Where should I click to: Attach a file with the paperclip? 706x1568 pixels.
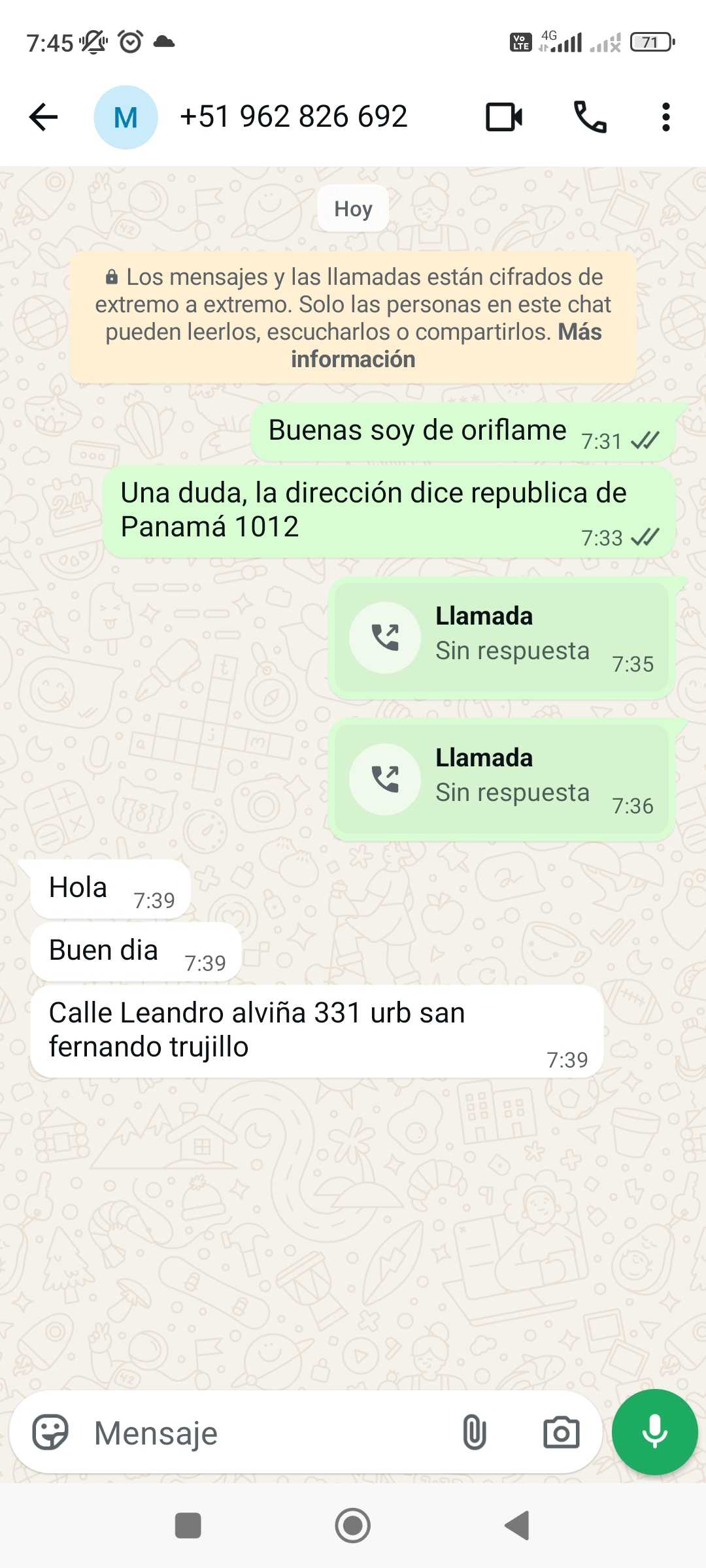(x=474, y=1432)
